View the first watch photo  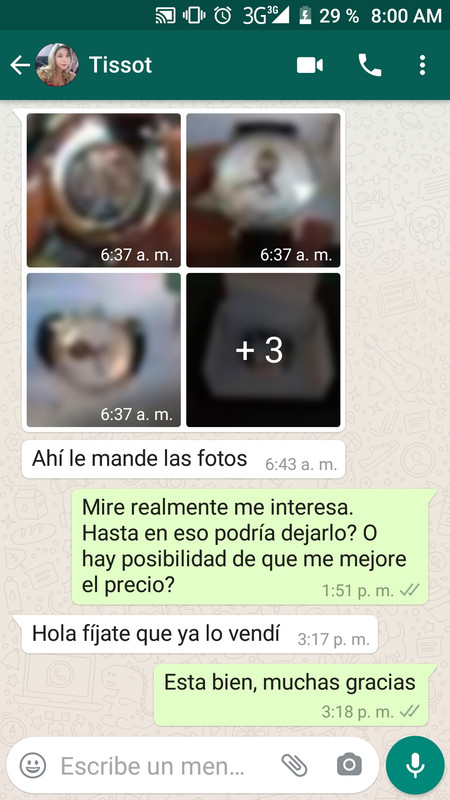[x=104, y=190]
